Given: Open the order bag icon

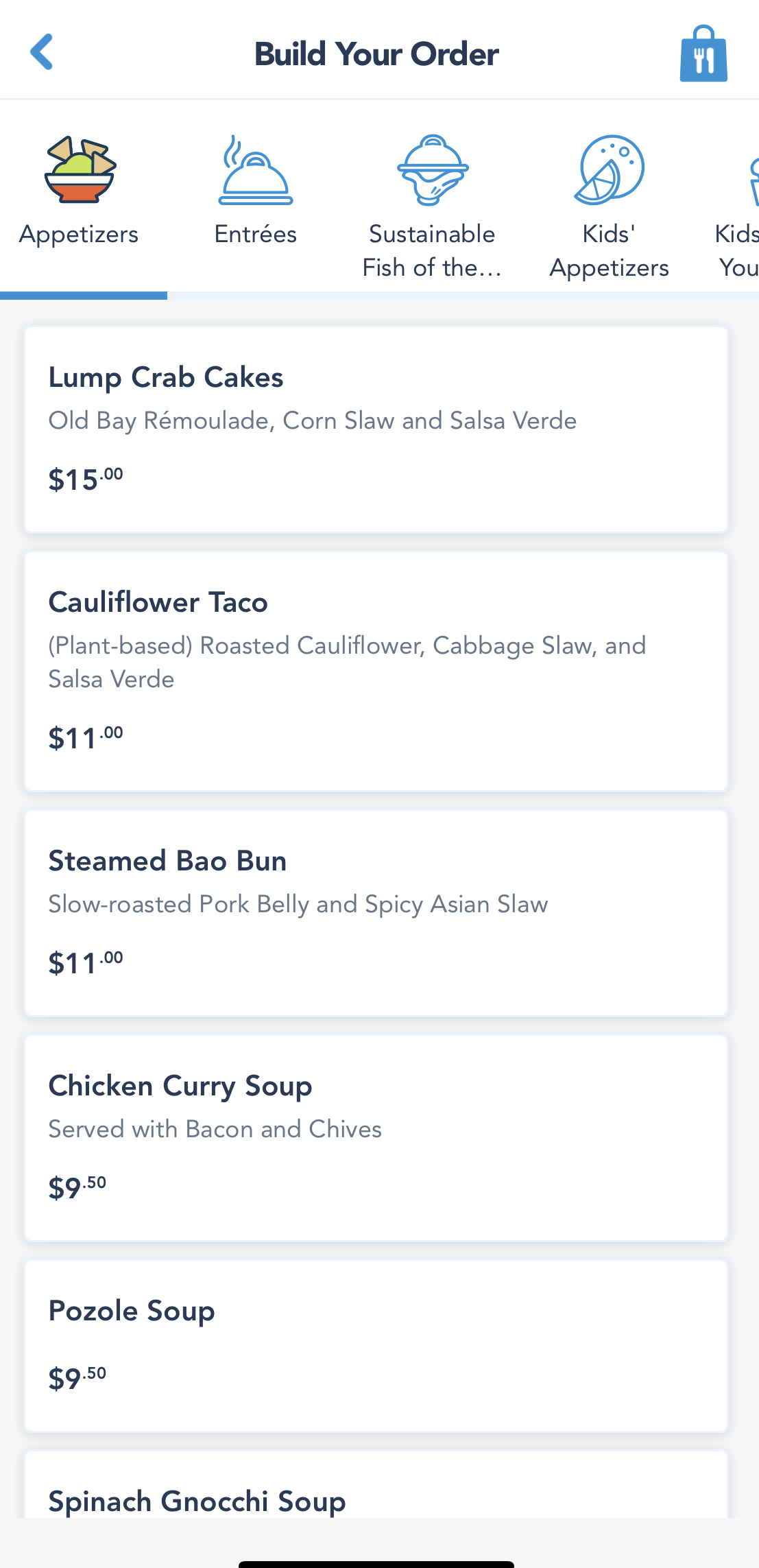Looking at the screenshot, I should (x=703, y=55).
